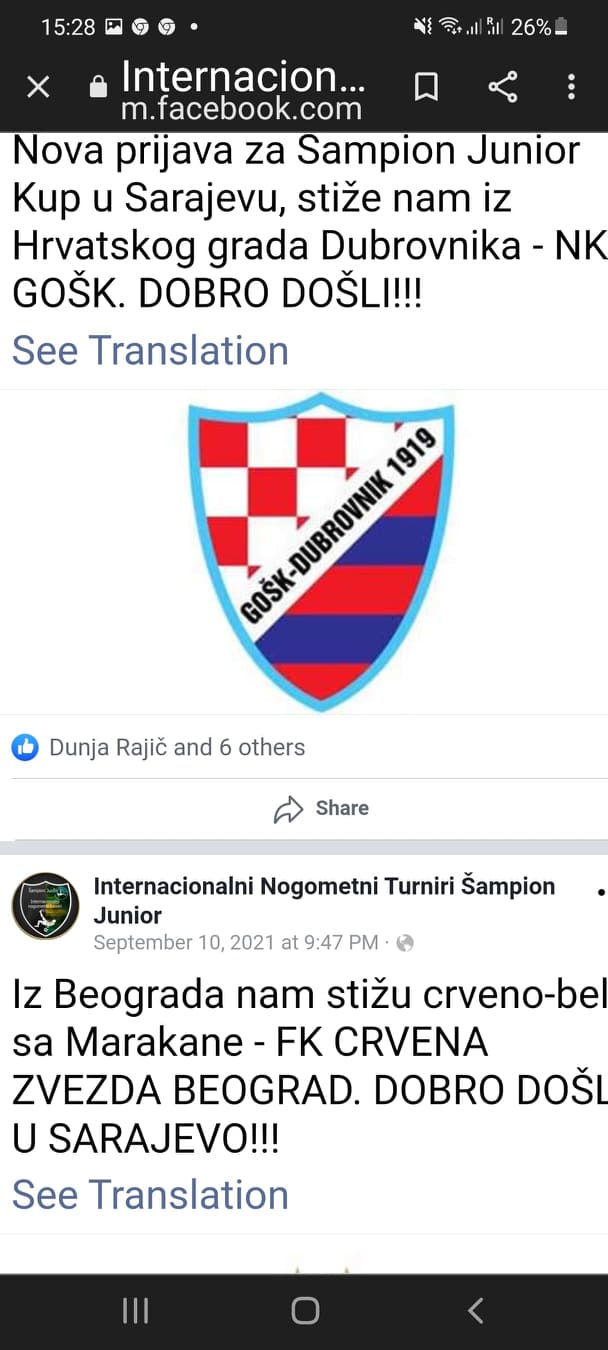Close the in-app browser tab
The image size is (608, 1350).
pos(38,88)
